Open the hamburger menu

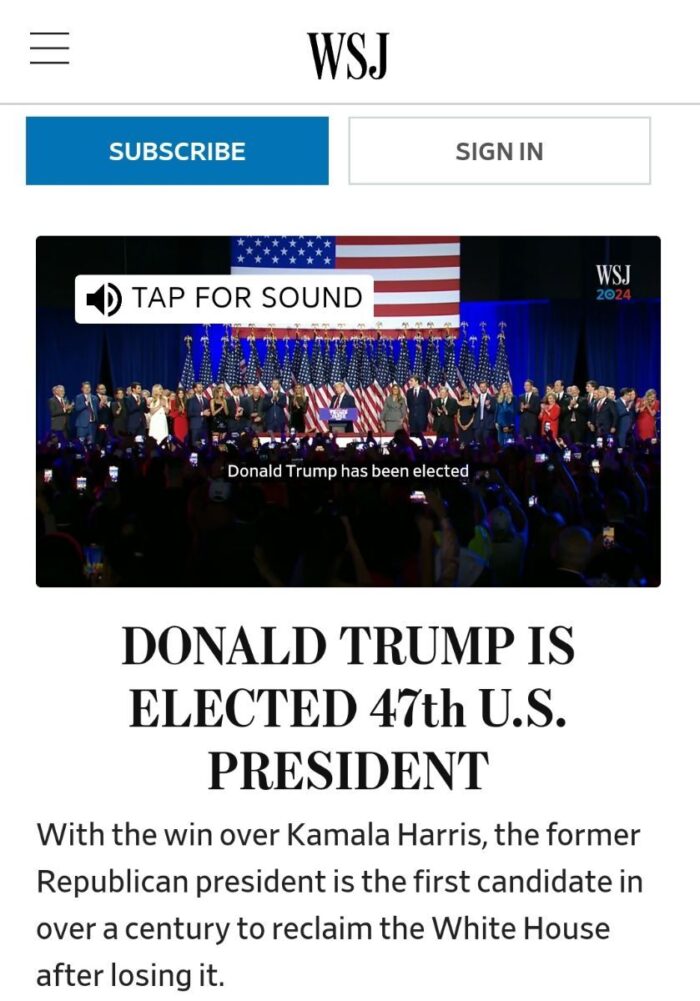pyautogui.click(x=49, y=48)
